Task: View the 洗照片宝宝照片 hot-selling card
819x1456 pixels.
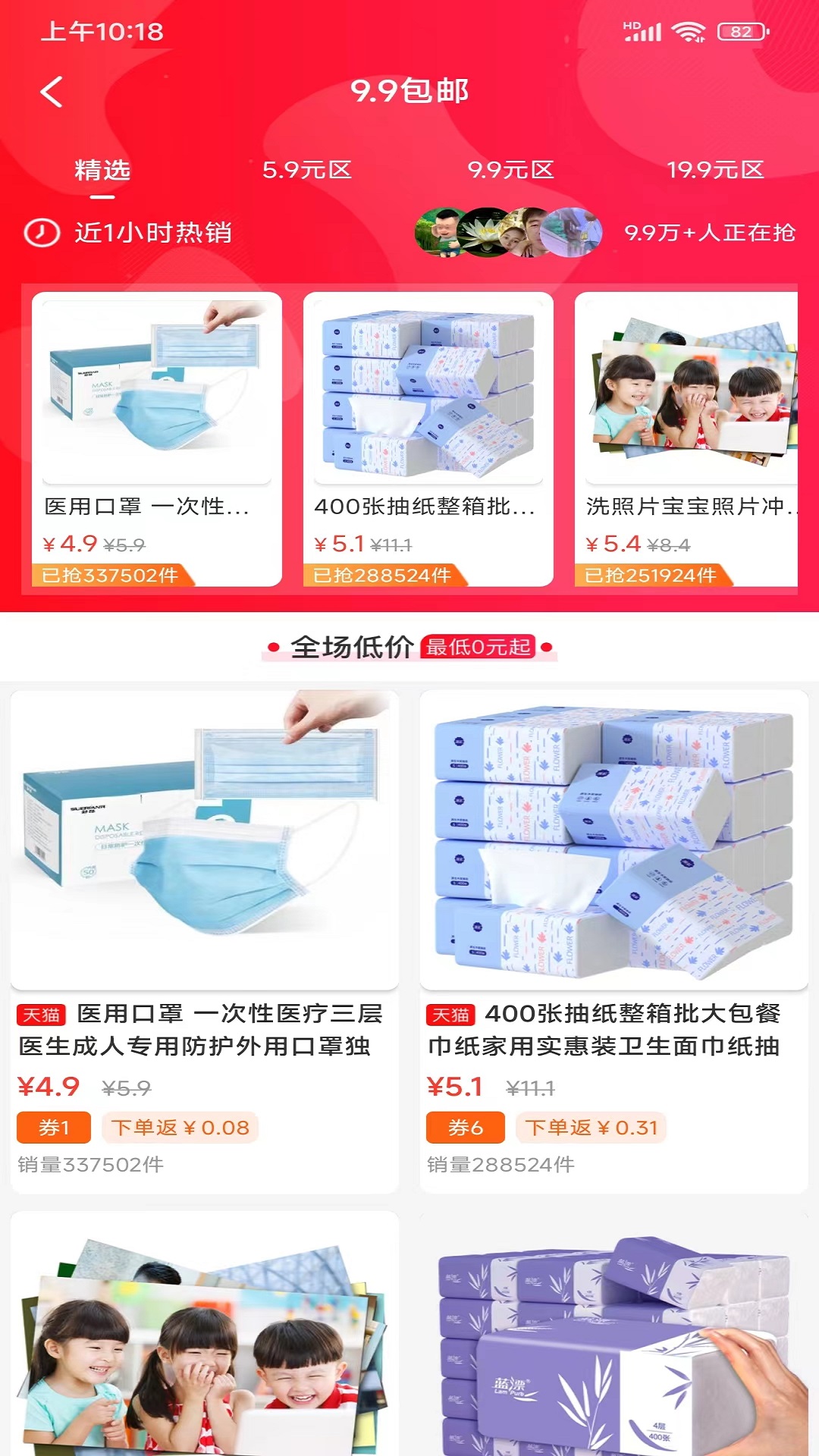Action: (x=686, y=438)
